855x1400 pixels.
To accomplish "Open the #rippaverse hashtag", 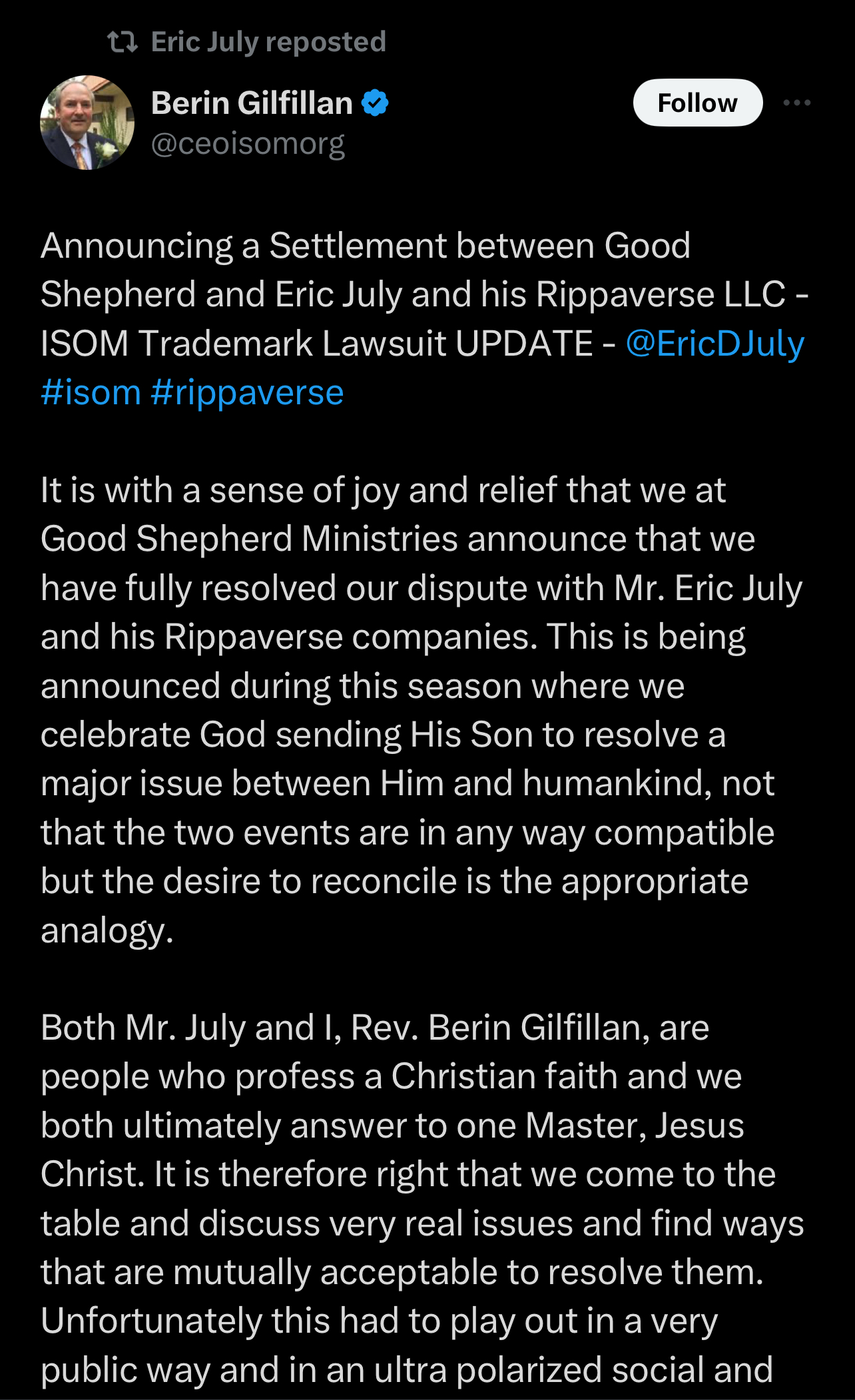I will click(247, 392).
